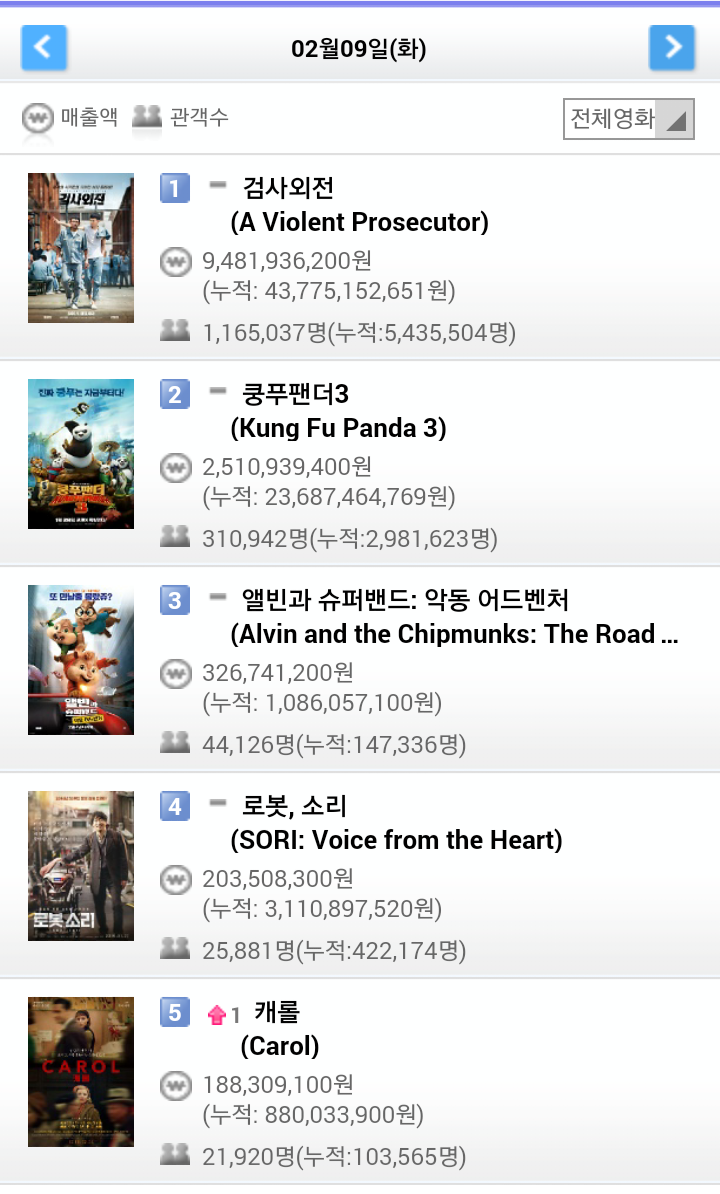Viewport: 720px width, 1194px height.
Task: Open the 캐롤 (Carol) entry
Action: pos(360,1081)
